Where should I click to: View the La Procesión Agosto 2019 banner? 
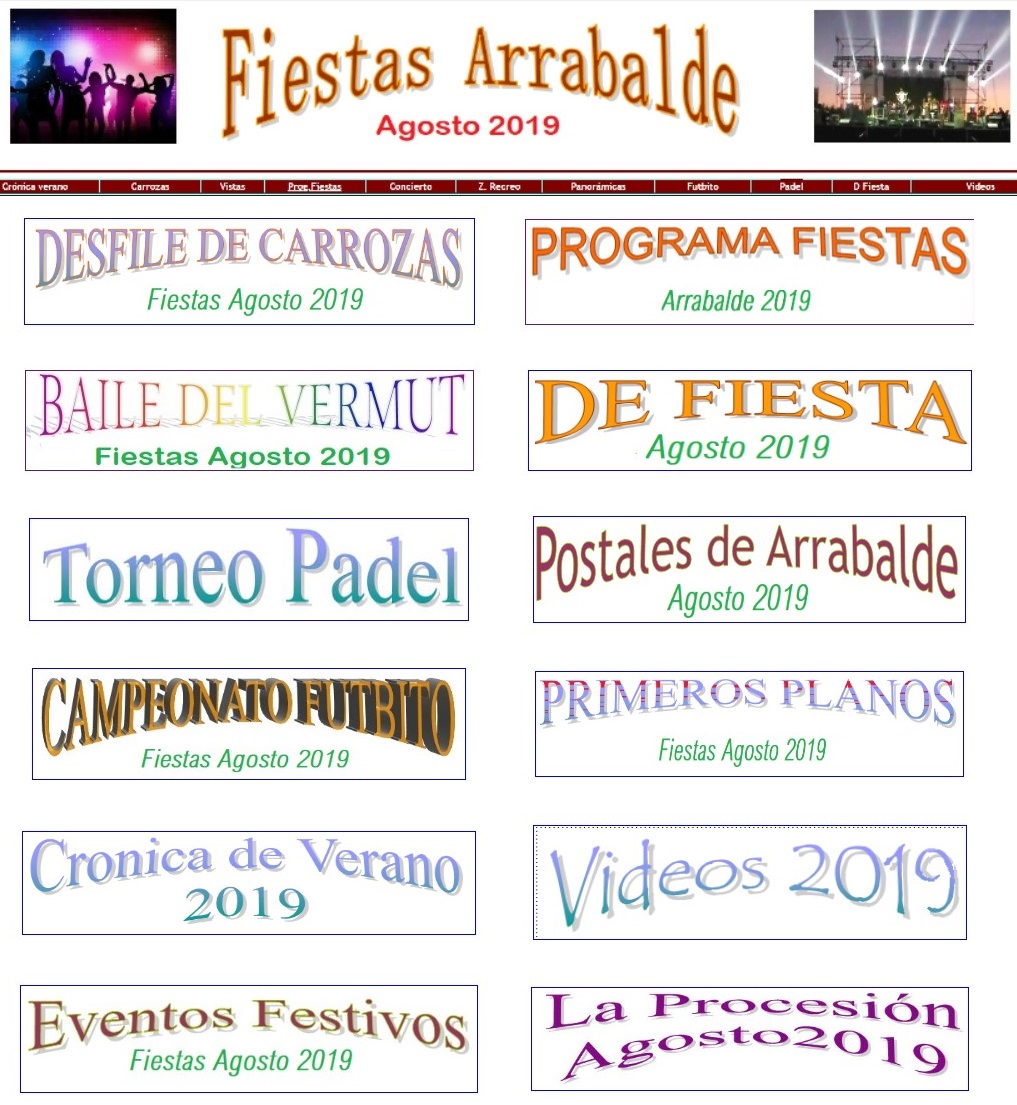[x=750, y=1038]
